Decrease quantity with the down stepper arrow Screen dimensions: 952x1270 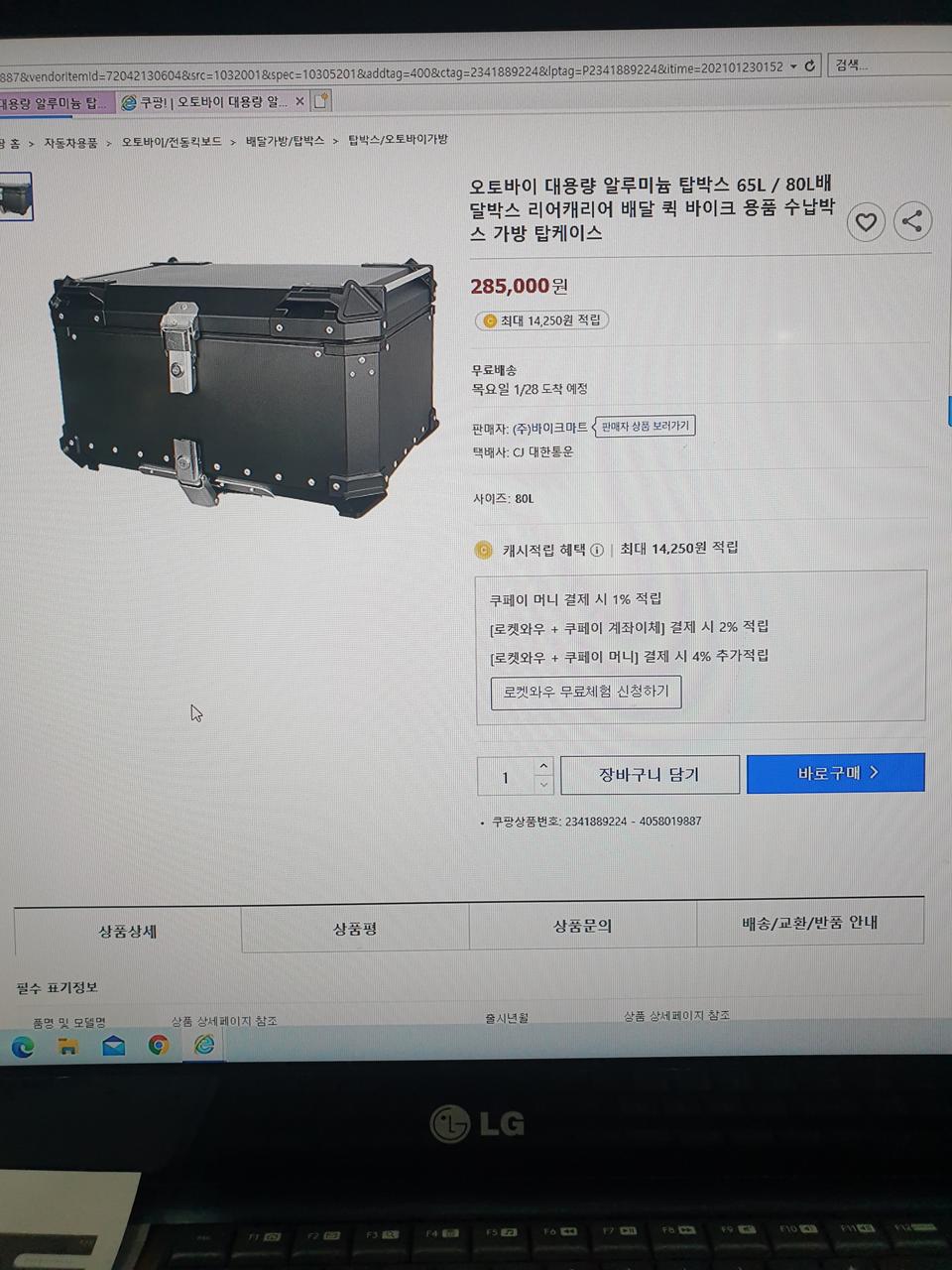pos(543,785)
